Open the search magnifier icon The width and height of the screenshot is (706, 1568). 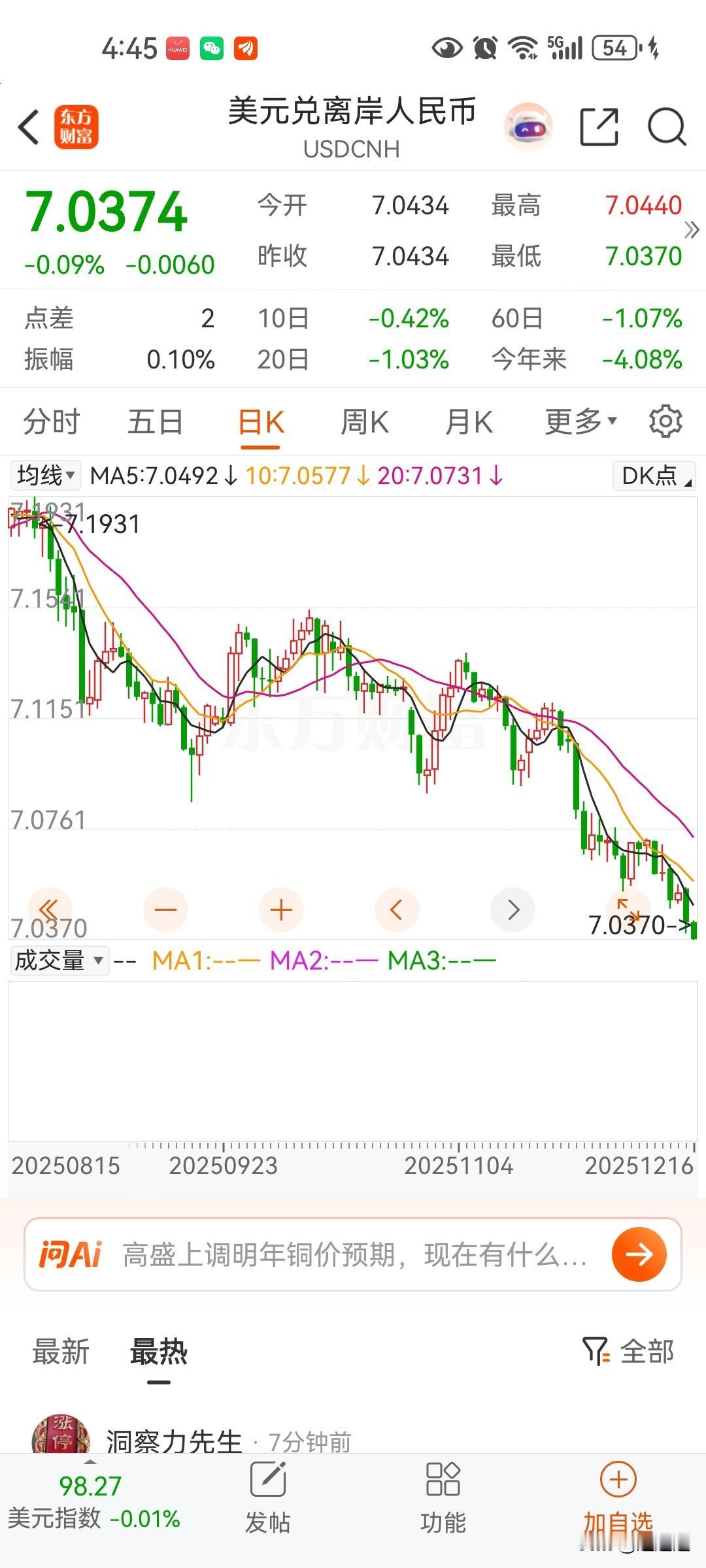665,127
